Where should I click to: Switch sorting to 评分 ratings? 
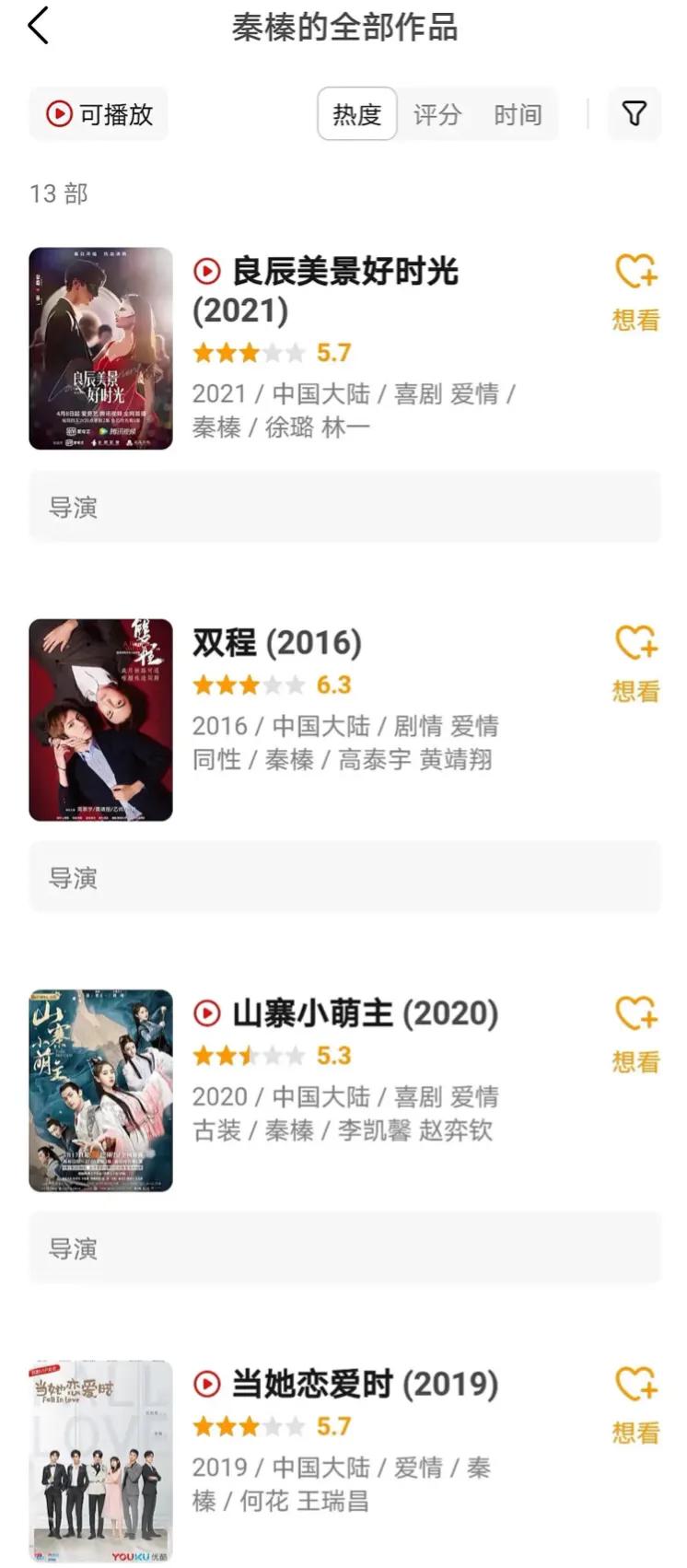tap(437, 114)
